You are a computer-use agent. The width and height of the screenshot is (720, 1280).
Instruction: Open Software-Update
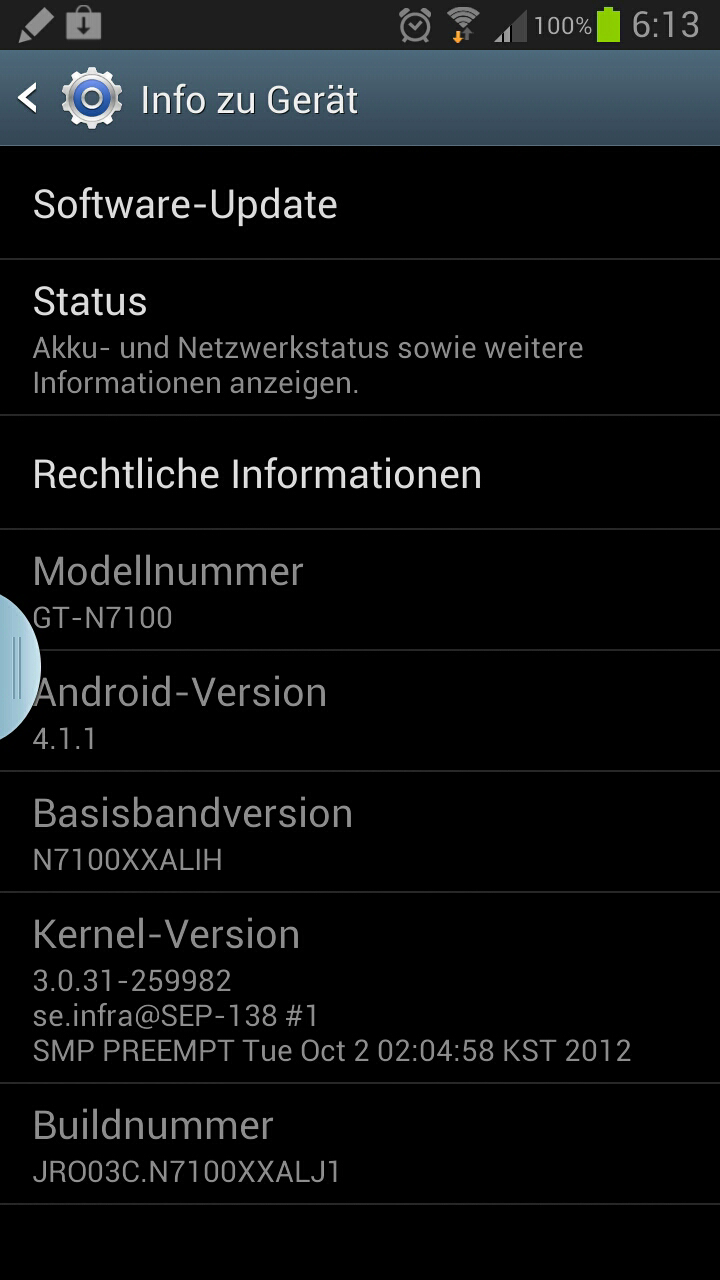coord(360,204)
